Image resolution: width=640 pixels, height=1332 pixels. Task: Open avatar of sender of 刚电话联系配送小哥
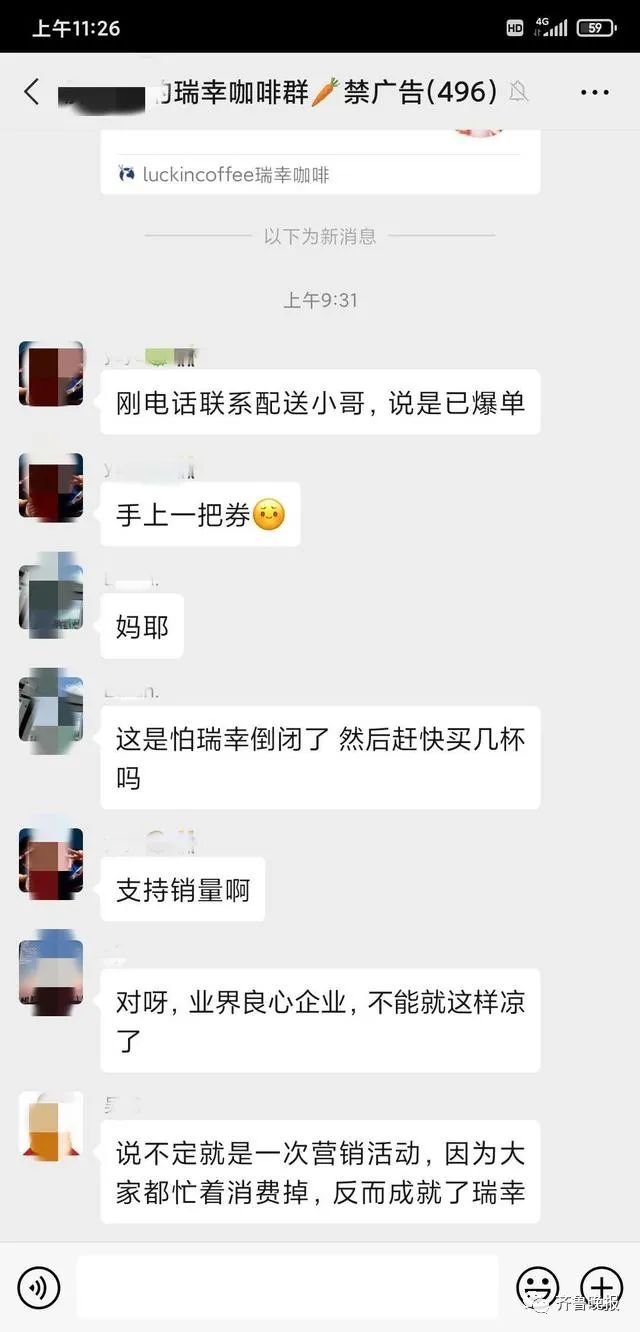click(50, 373)
